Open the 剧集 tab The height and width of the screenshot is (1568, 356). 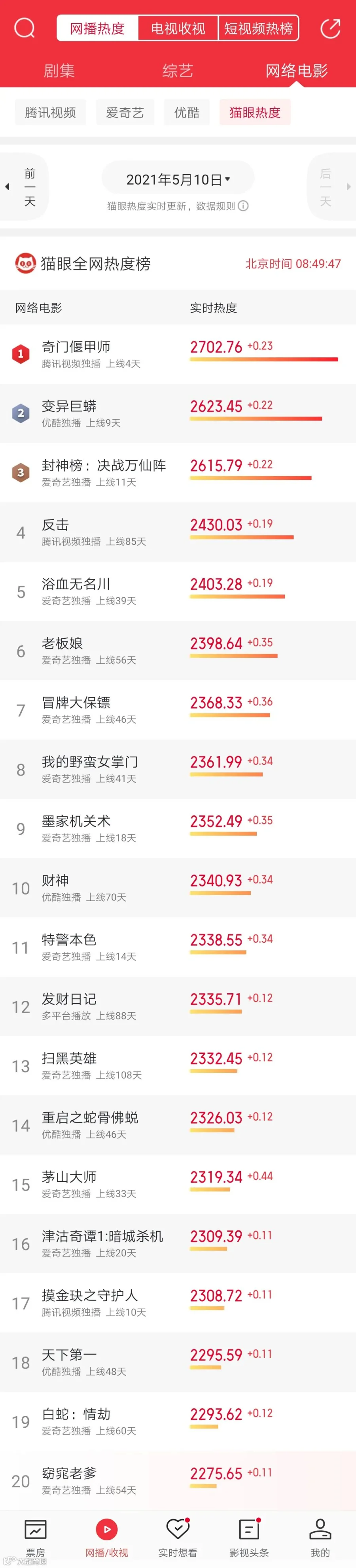[x=59, y=71]
